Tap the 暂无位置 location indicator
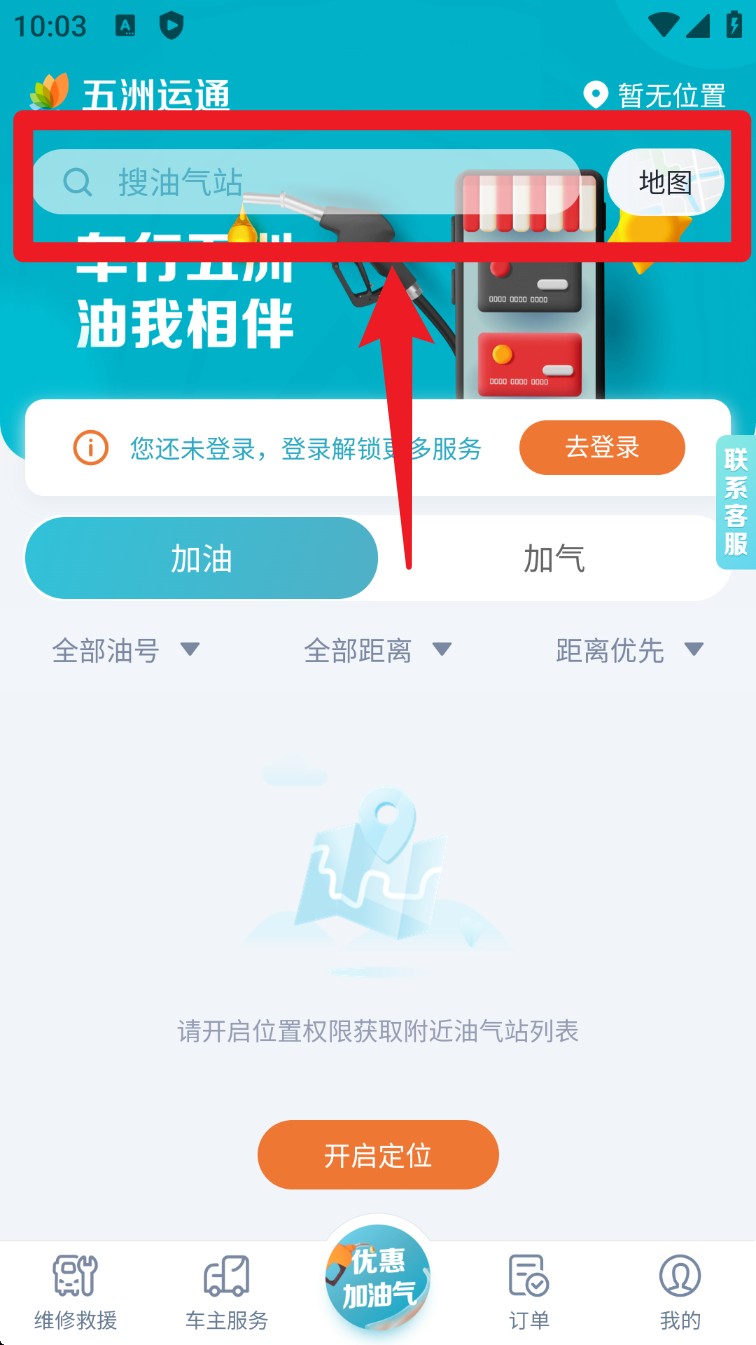 655,96
